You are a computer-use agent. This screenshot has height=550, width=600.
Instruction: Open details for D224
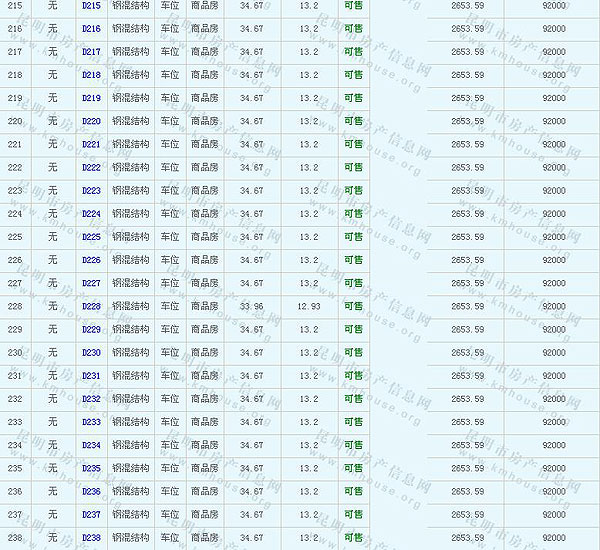pyautogui.click(x=91, y=214)
